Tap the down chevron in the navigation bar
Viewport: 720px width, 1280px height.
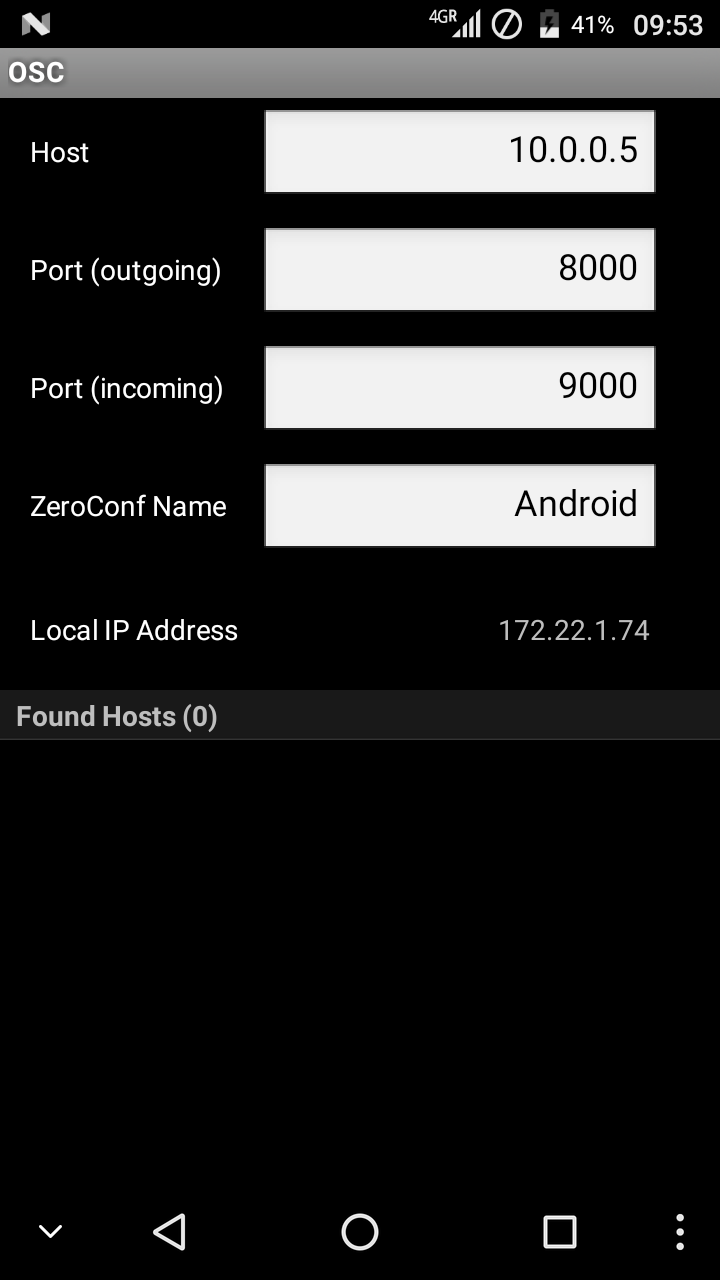[50, 1232]
